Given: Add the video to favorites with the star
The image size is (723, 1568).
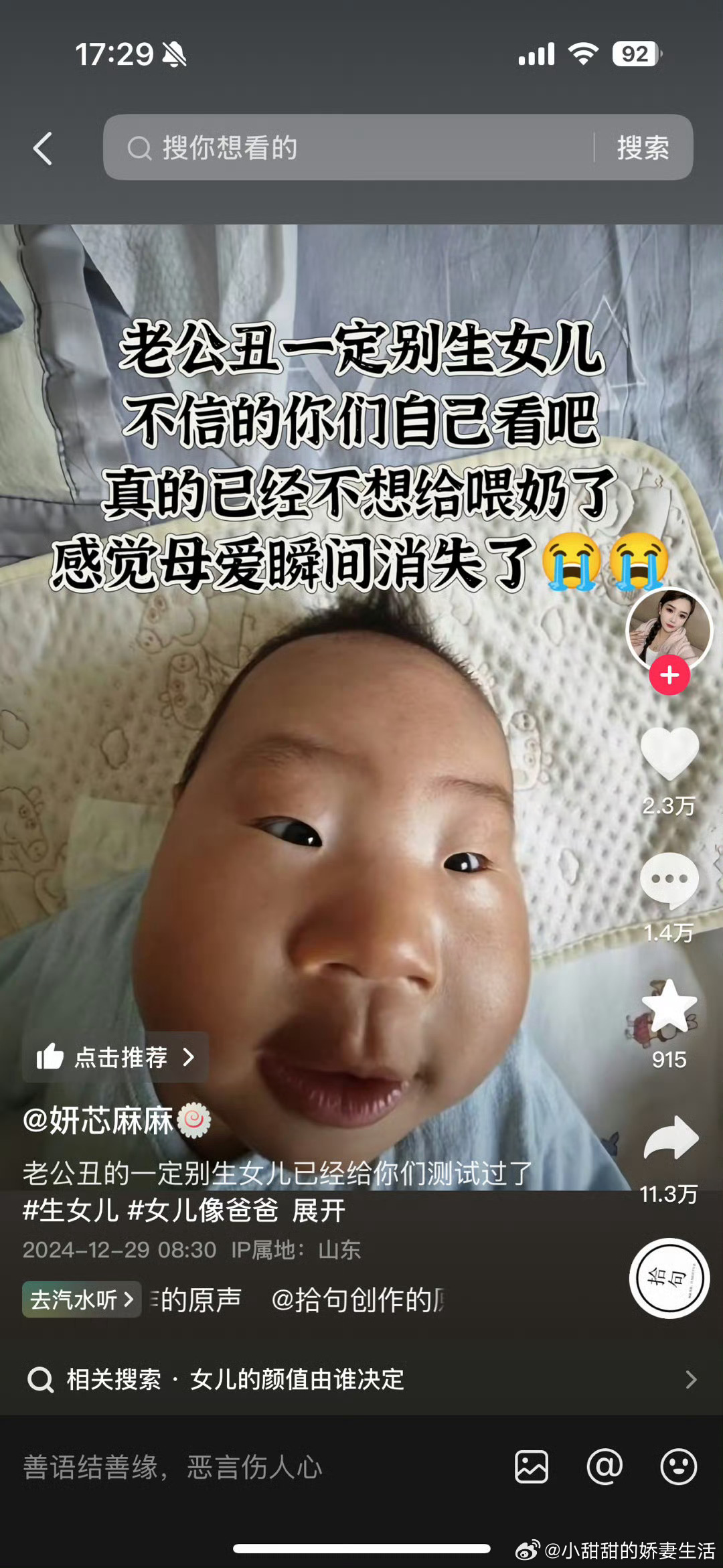Looking at the screenshot, I should coord(669,1007).
